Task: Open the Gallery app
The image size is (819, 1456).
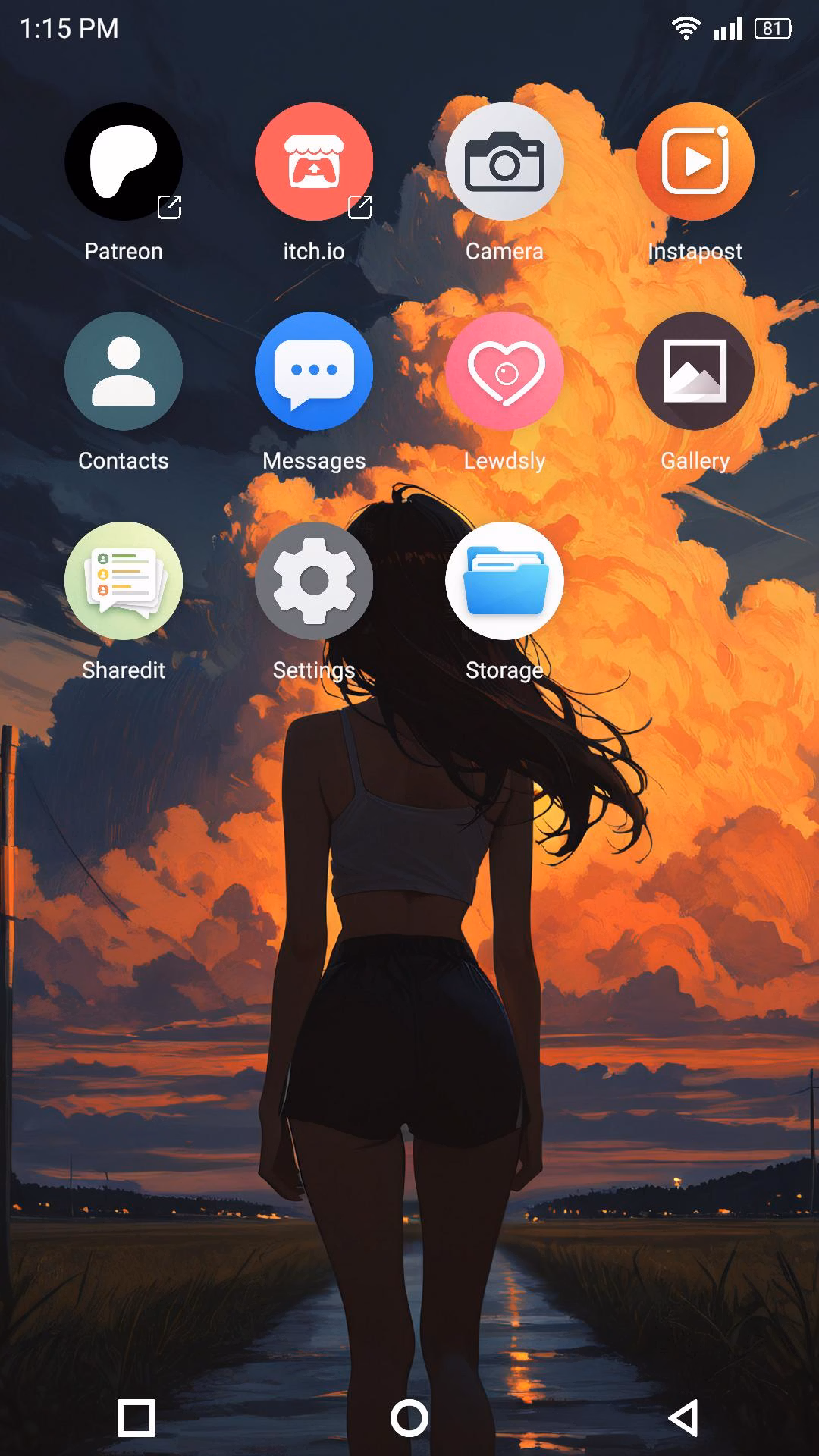Action: click(x=695, y=371)
